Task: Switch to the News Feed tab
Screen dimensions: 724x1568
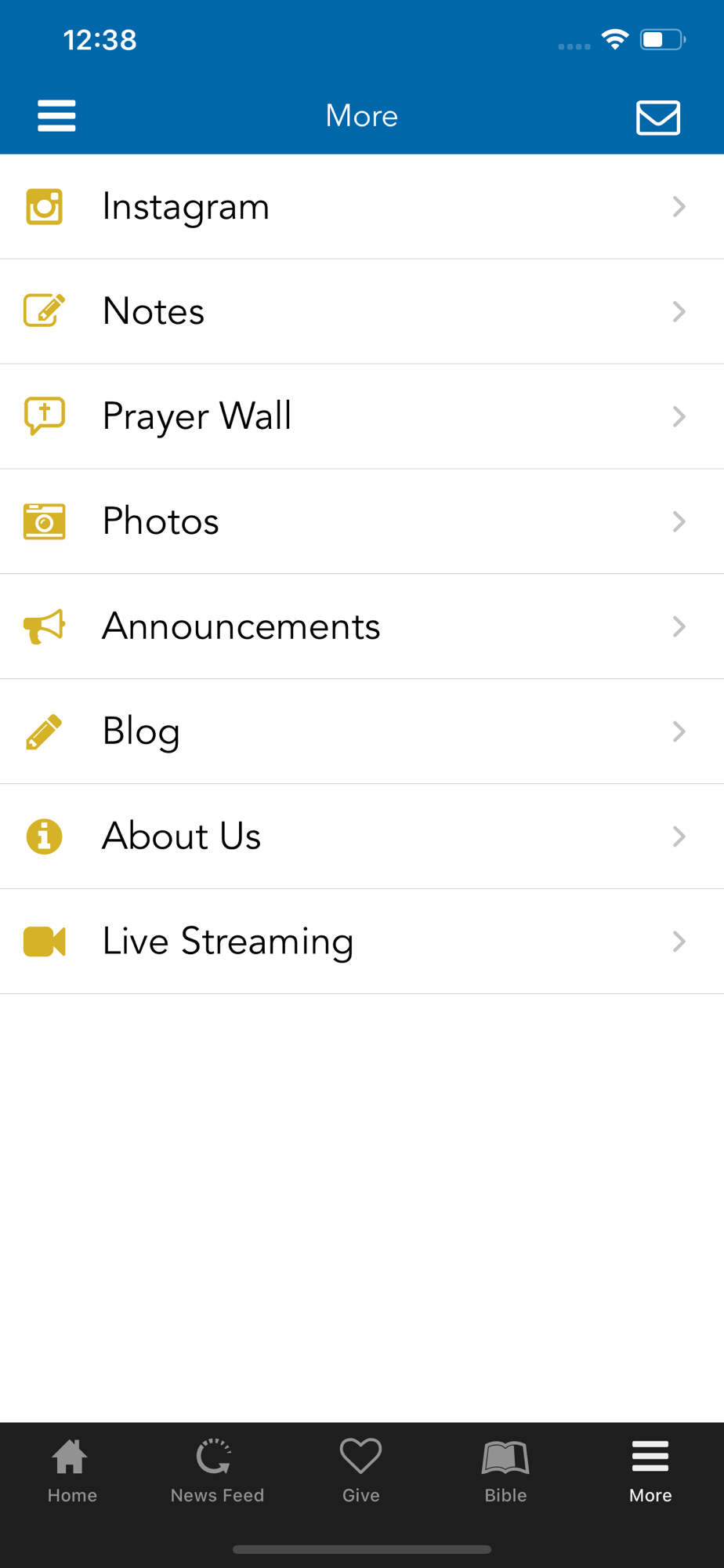Action: point(217,1471)
